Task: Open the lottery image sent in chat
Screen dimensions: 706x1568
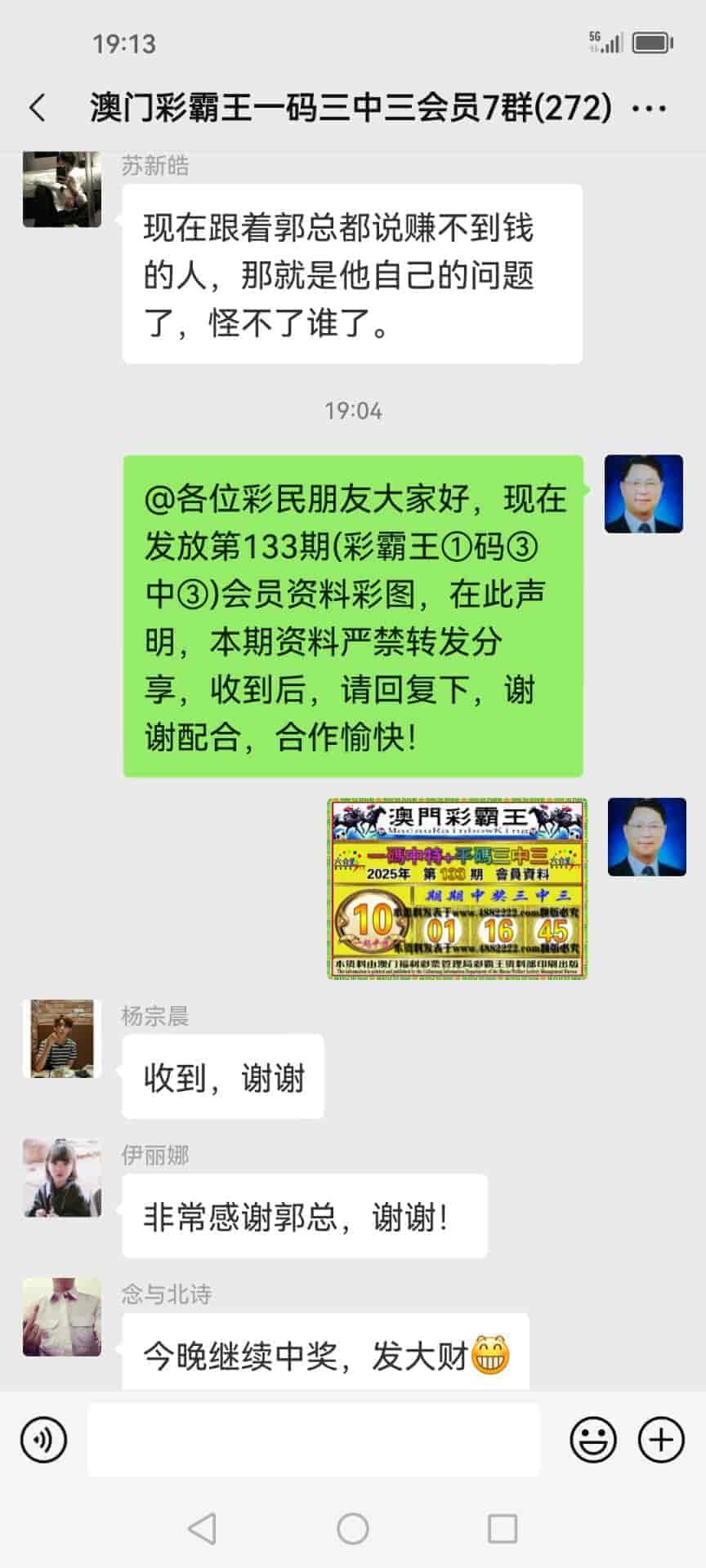Action: point(458,888)
